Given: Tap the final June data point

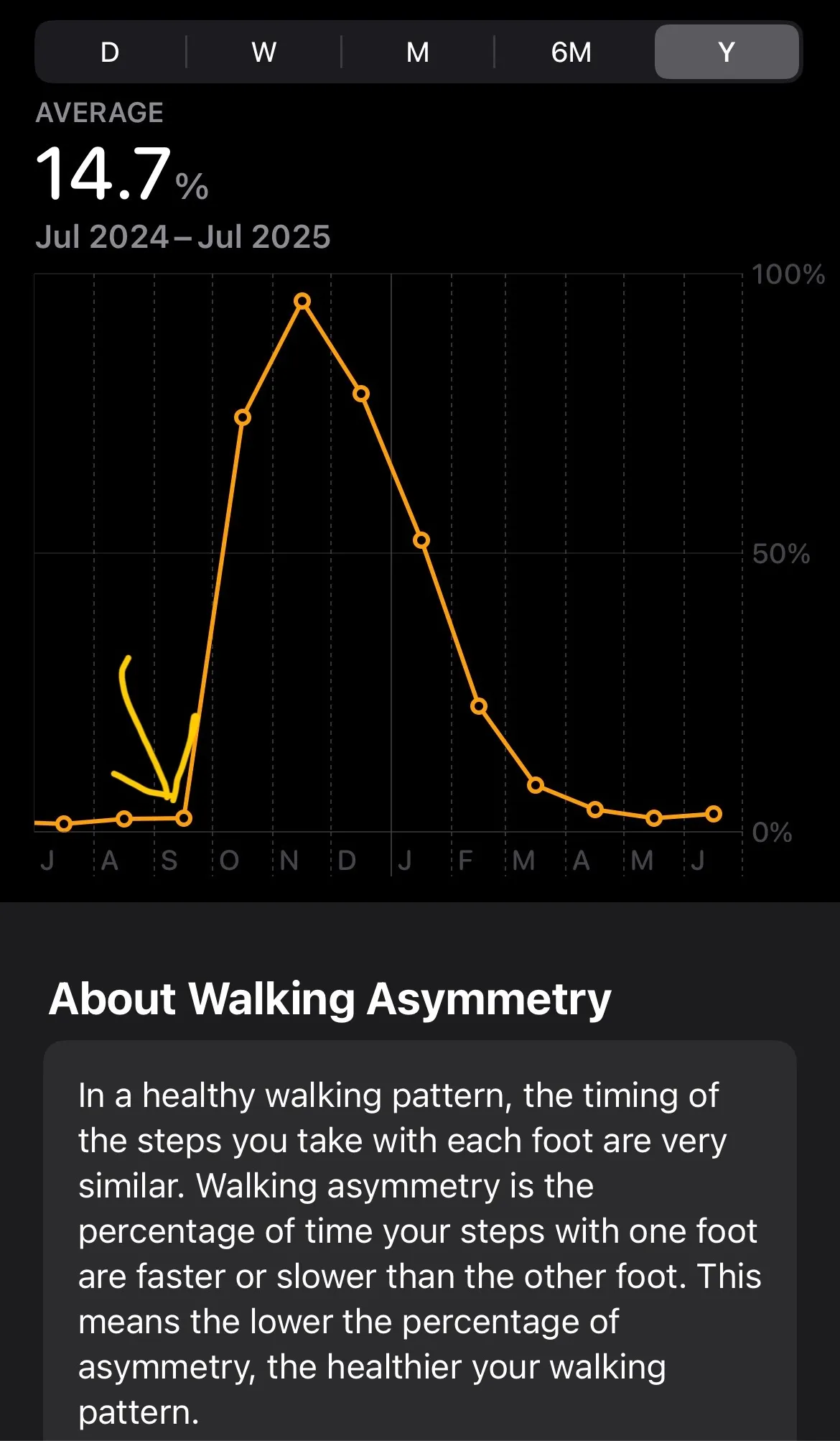Looking at the screenshot, I should tap(714, 813).
